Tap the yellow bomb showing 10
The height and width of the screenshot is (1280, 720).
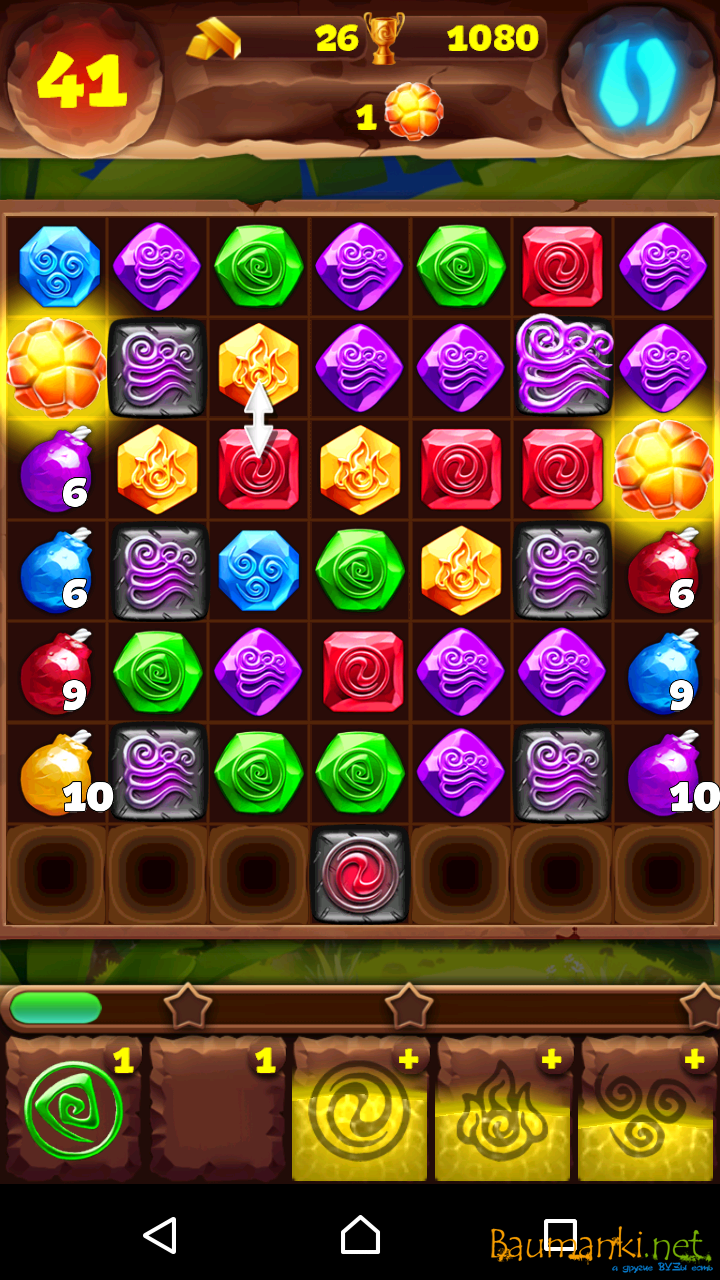56,773
